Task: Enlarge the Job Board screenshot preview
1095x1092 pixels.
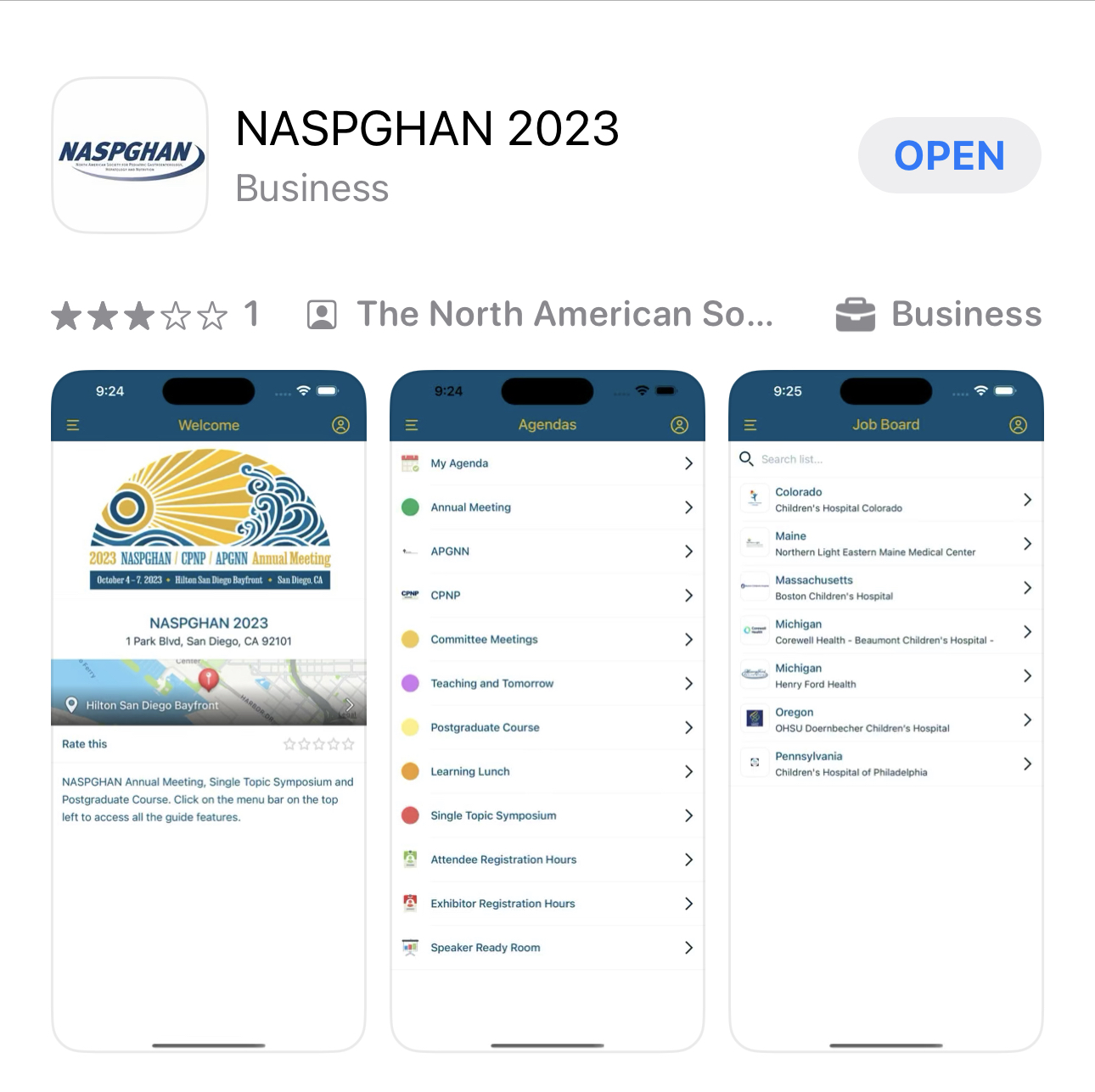Action: tap(885, 711)
